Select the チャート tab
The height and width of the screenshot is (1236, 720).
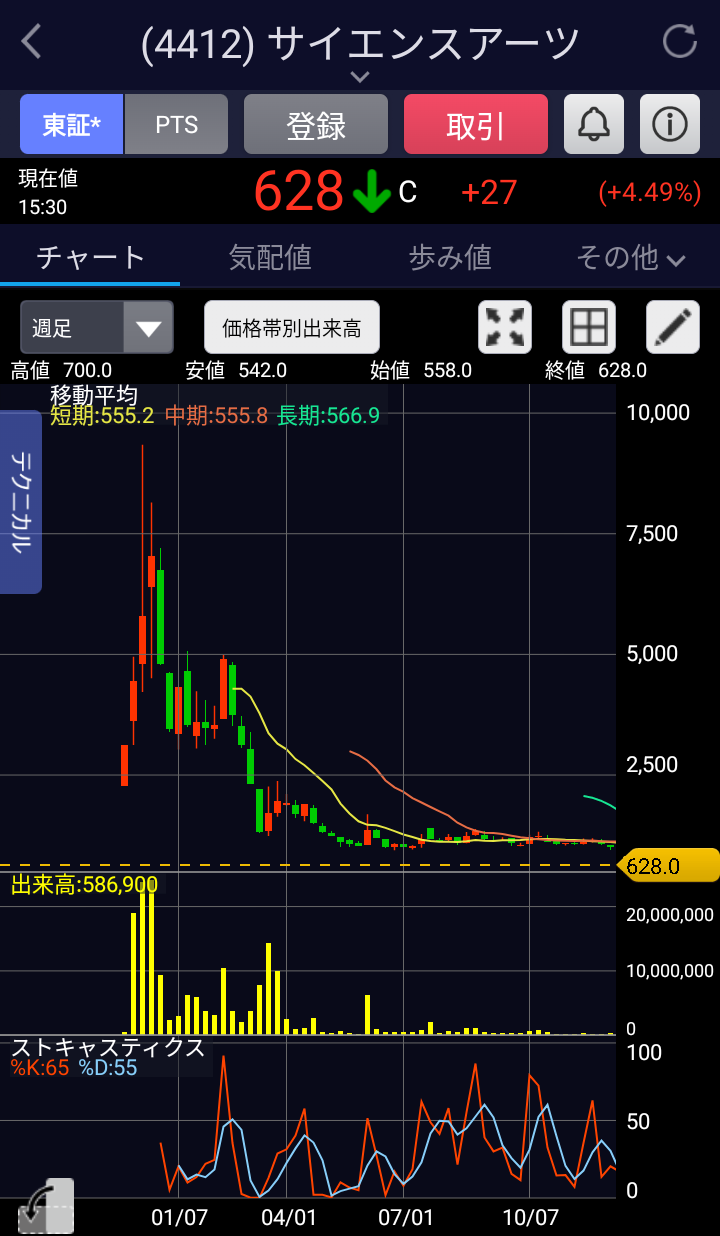coord(90,258)
